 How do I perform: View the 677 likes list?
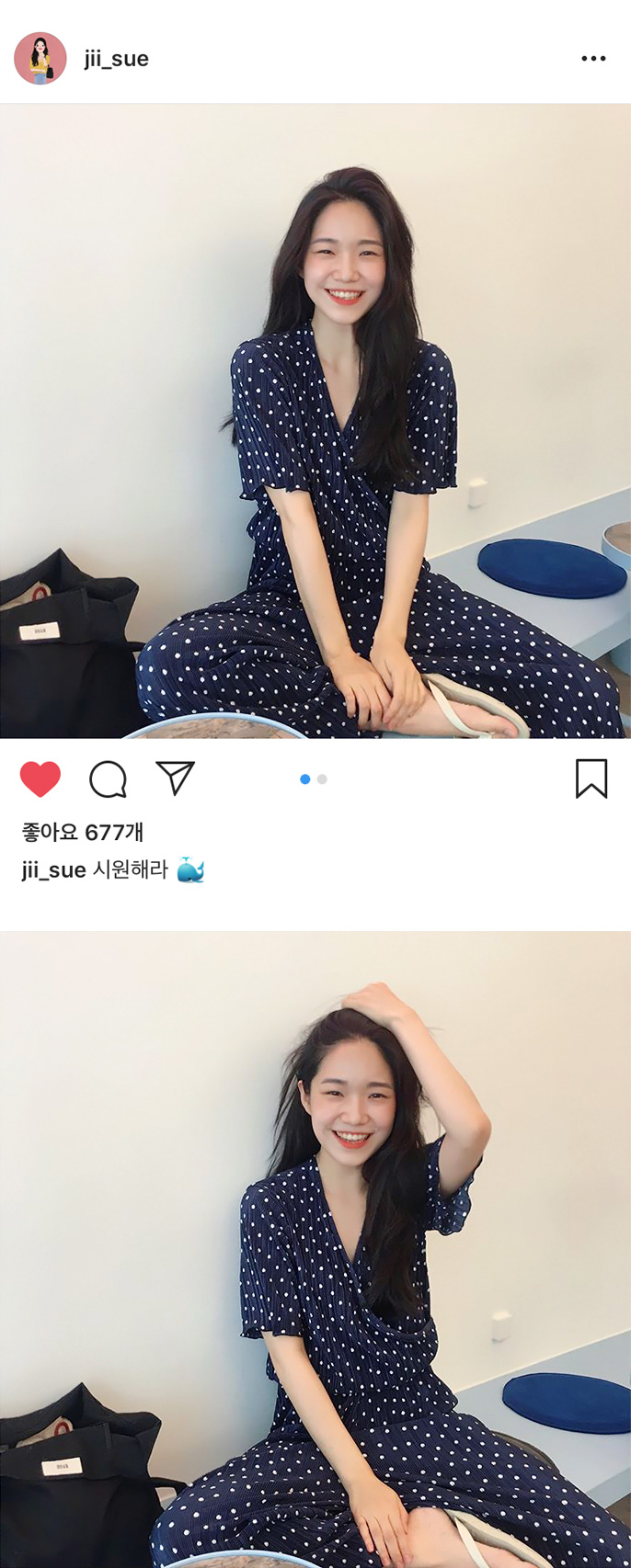(x=83, y=833)
